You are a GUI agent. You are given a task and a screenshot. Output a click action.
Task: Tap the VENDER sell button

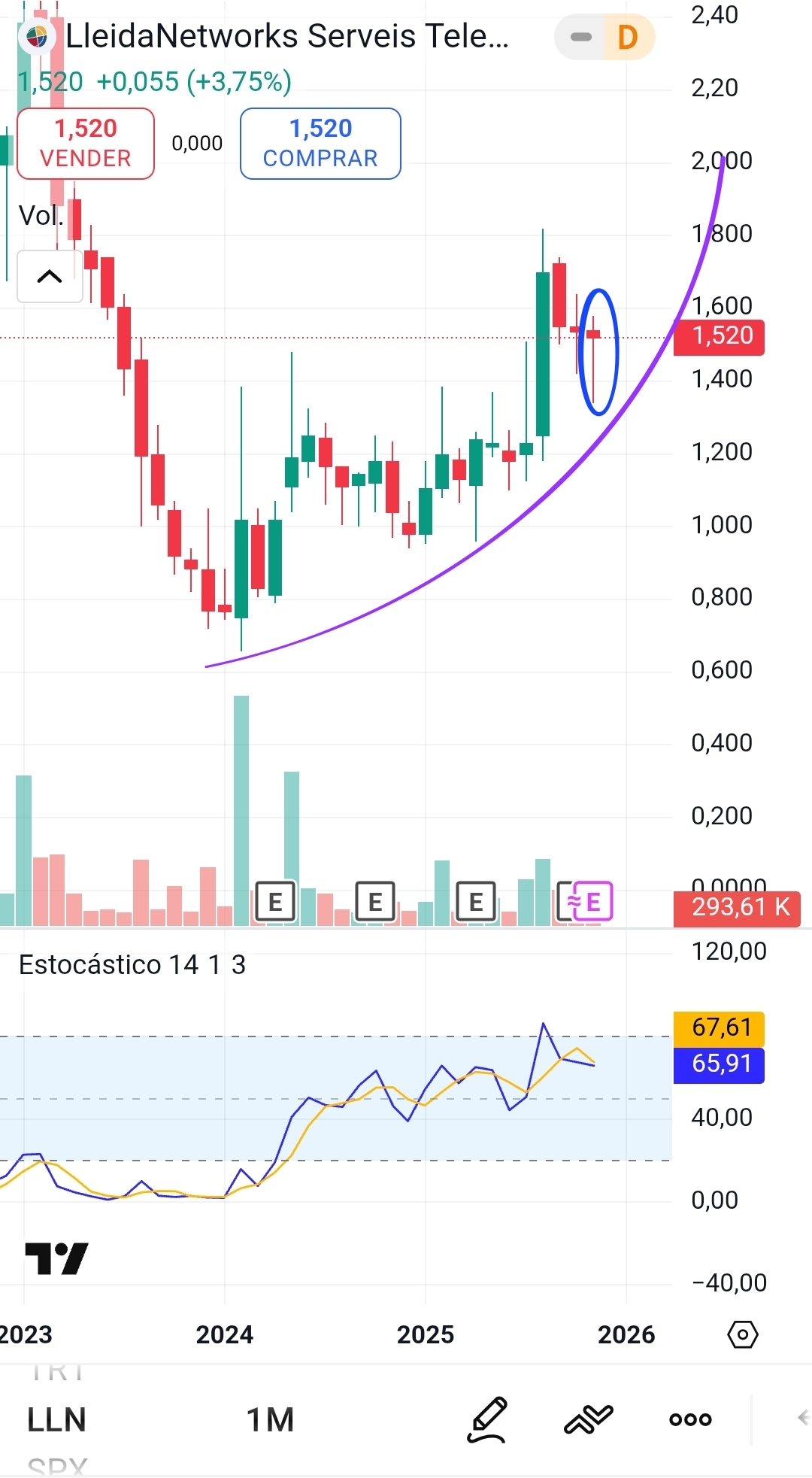coord(86,144)
